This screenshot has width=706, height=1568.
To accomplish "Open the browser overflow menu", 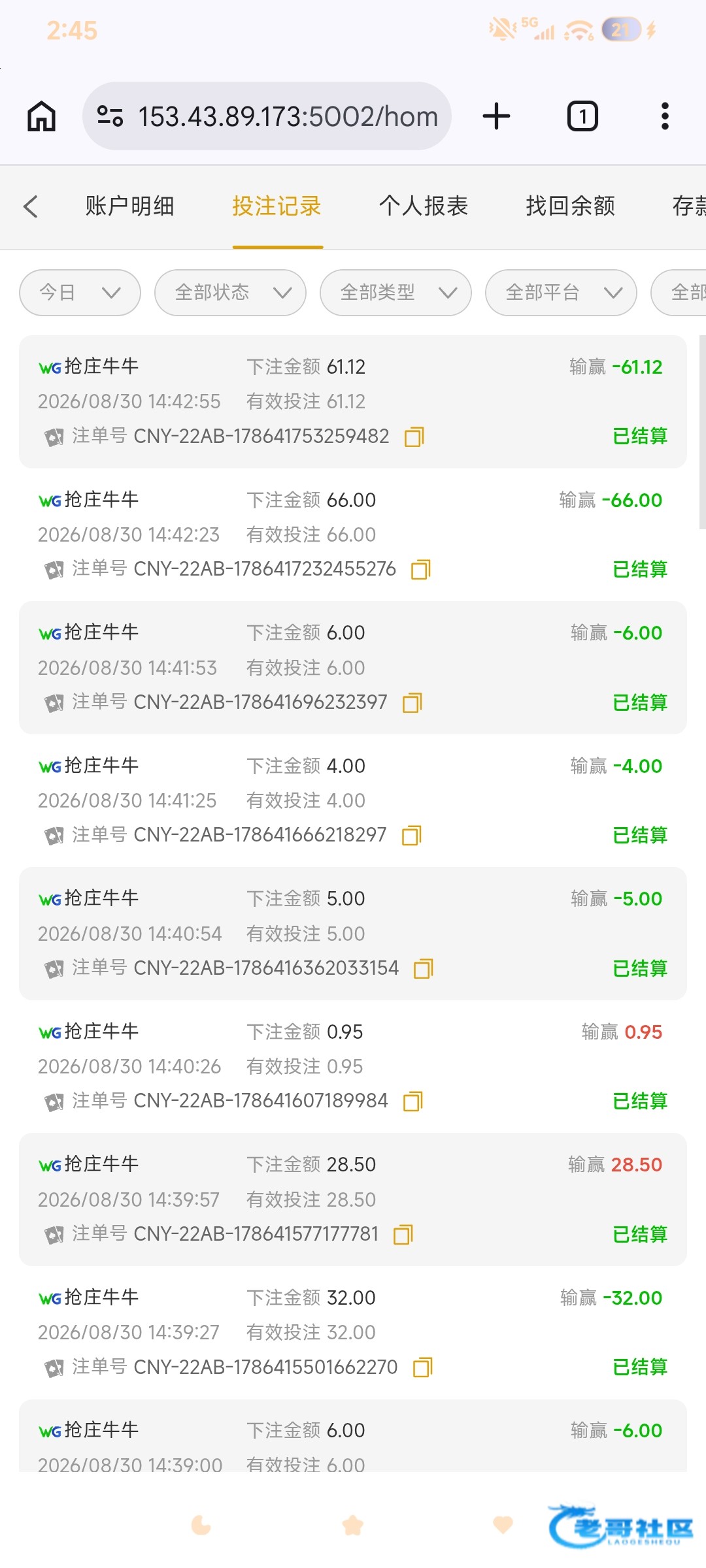I will (x=665, y=116).
